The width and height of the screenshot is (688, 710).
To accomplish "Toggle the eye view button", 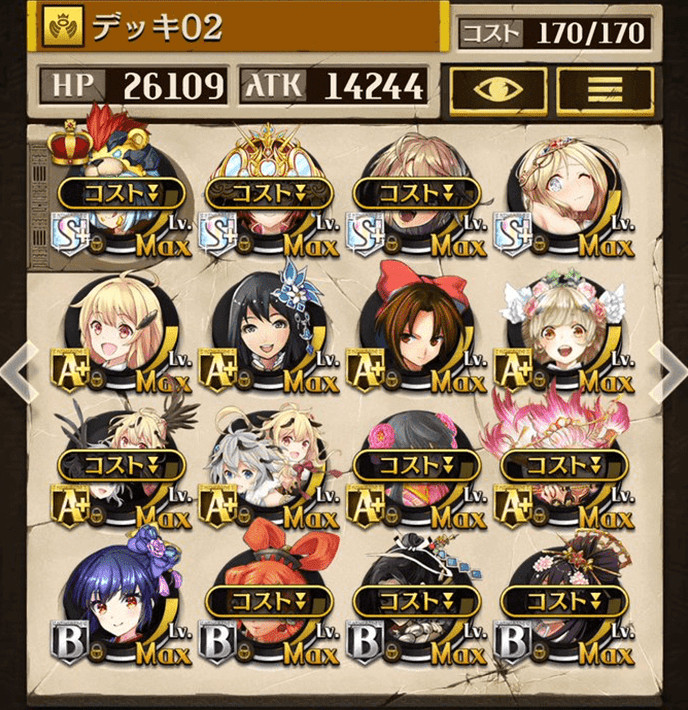I will pyautogui.click(x=497, y=87).
